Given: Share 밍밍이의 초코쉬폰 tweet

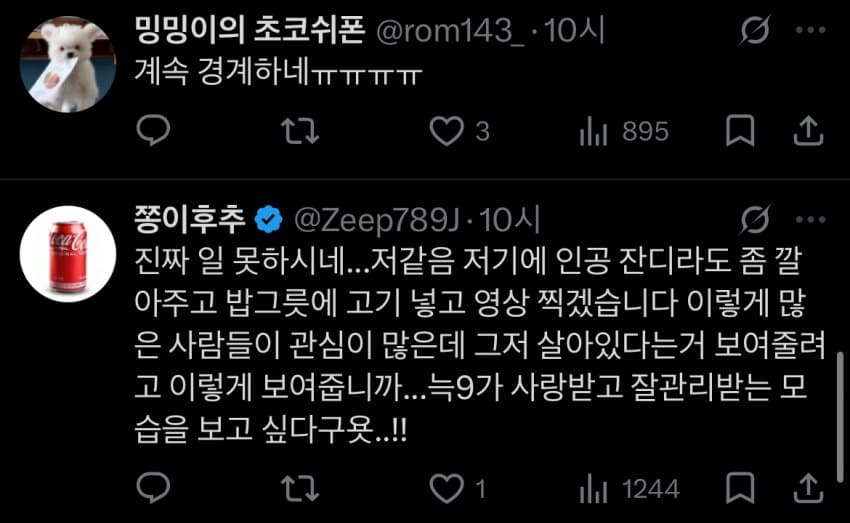Looking at the screenshot, I should pyautogui.click(x=809, y=130).
